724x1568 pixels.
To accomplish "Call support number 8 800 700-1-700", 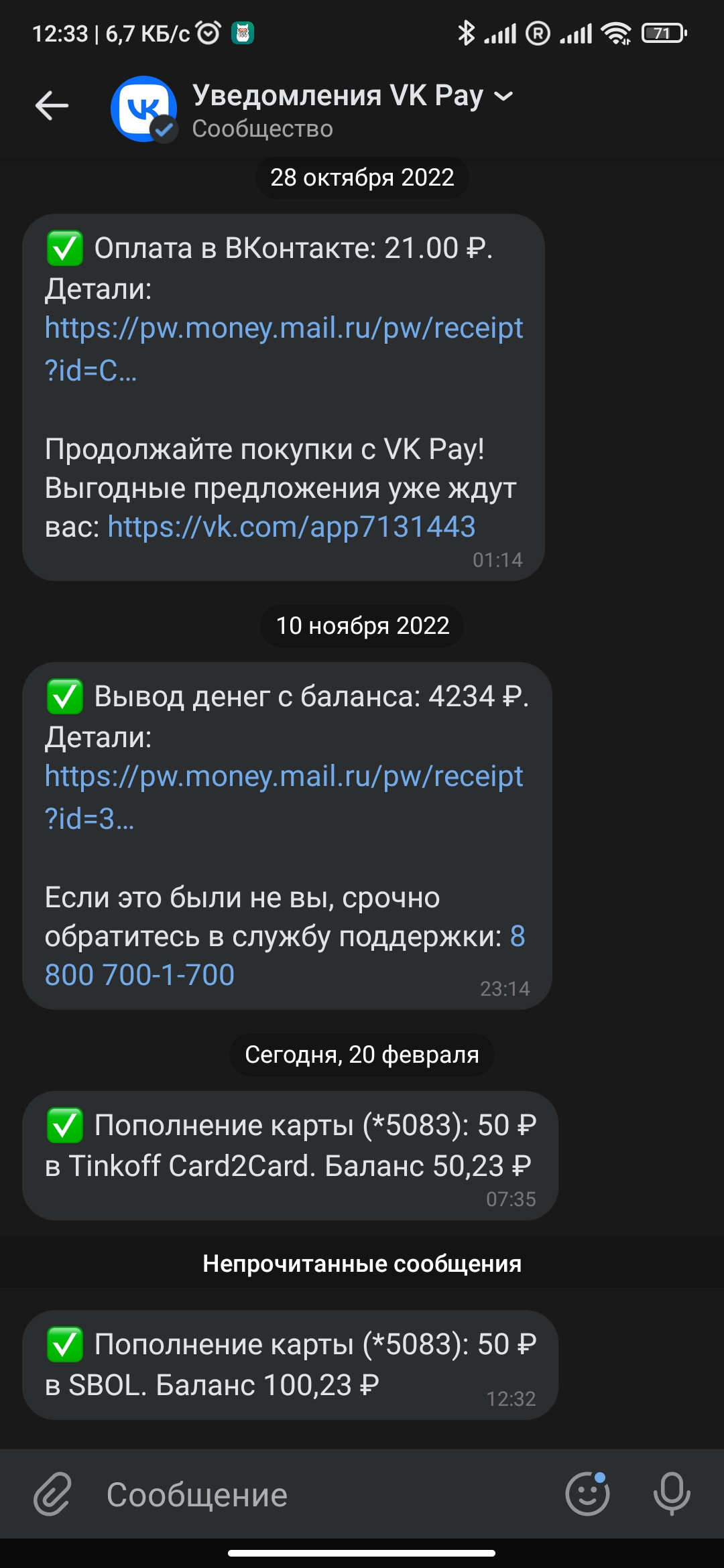I will tap(139, 976).
